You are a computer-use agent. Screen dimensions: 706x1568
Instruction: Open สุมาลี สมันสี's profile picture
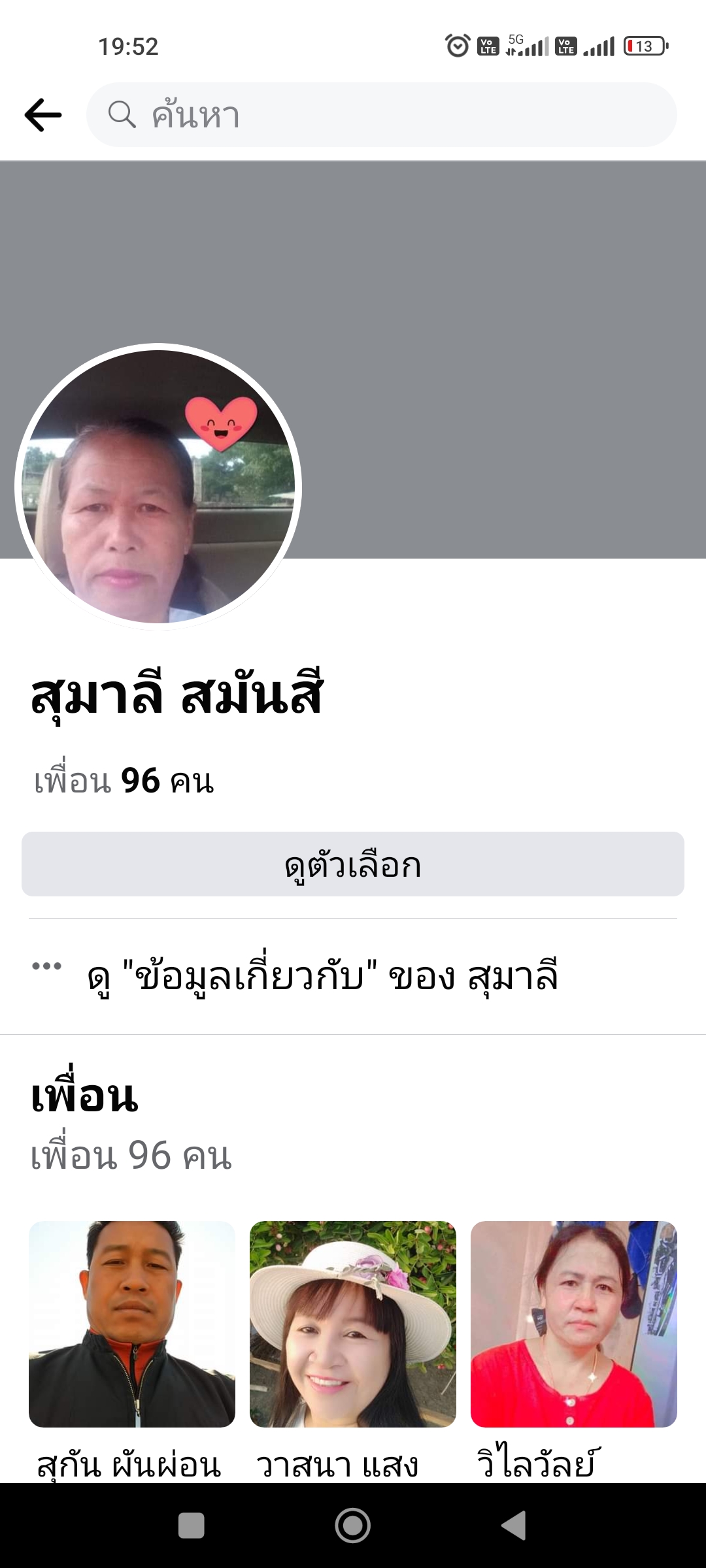pos(158,487)
